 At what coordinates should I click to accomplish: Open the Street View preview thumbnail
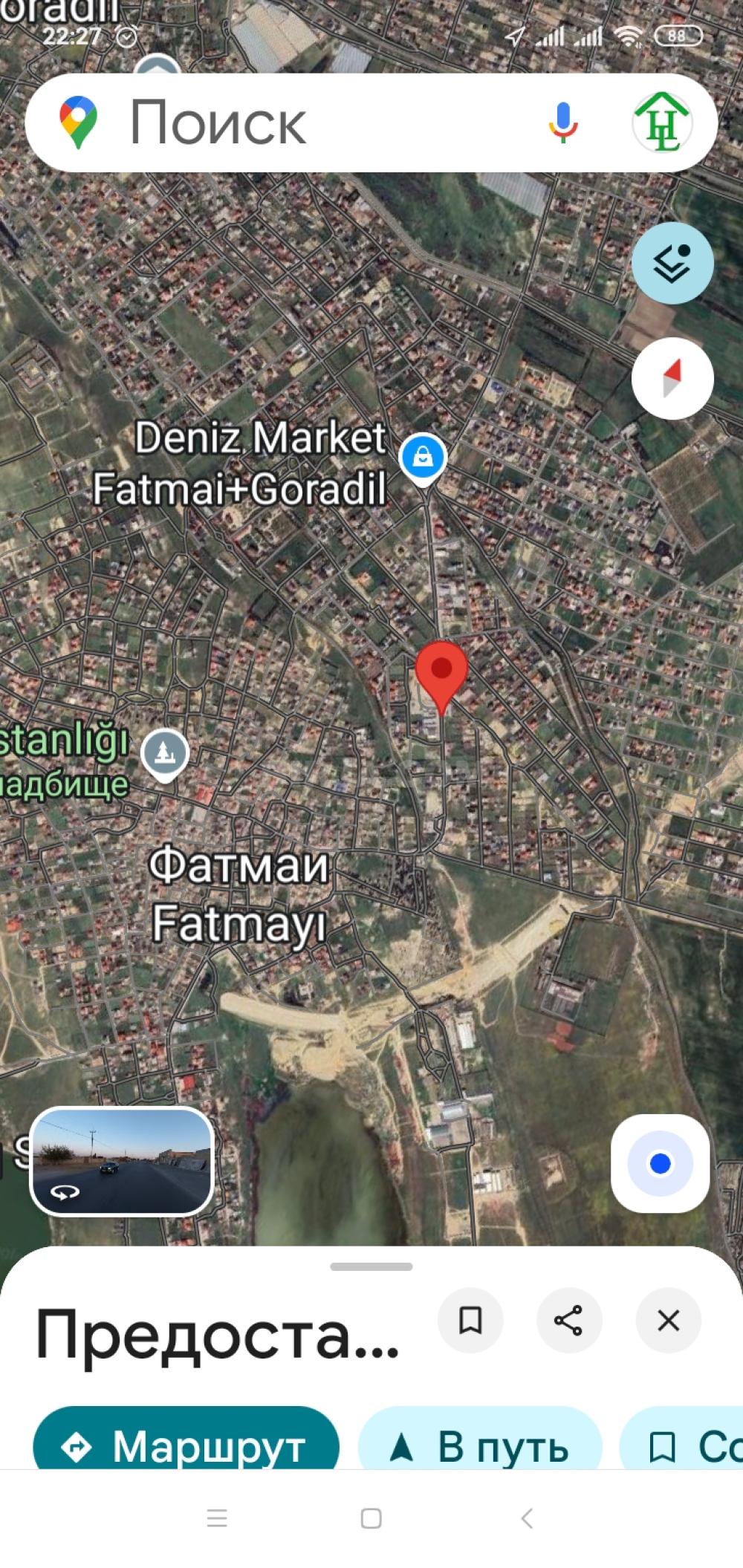122,1160
